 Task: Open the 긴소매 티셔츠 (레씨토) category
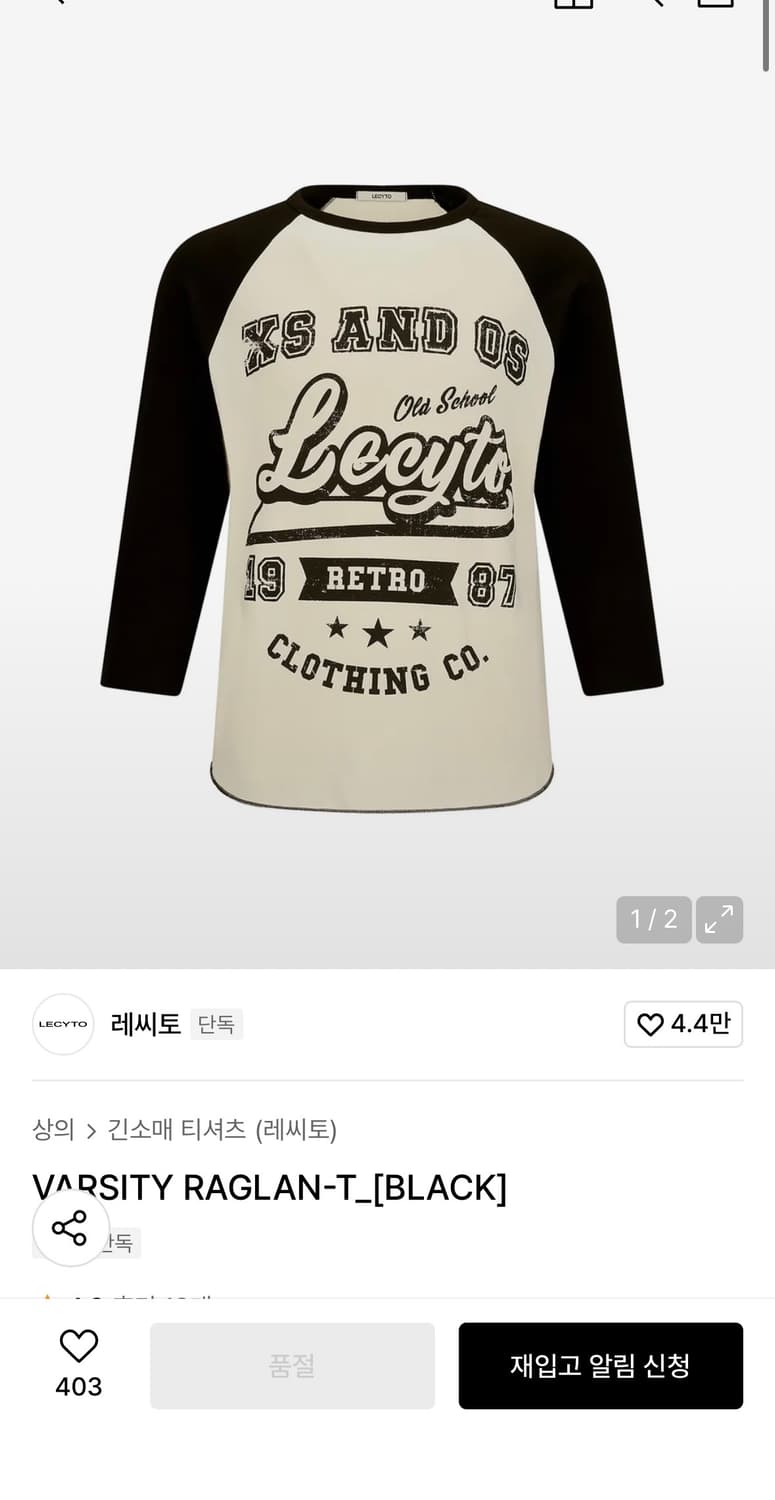(x=223, y=1129)
